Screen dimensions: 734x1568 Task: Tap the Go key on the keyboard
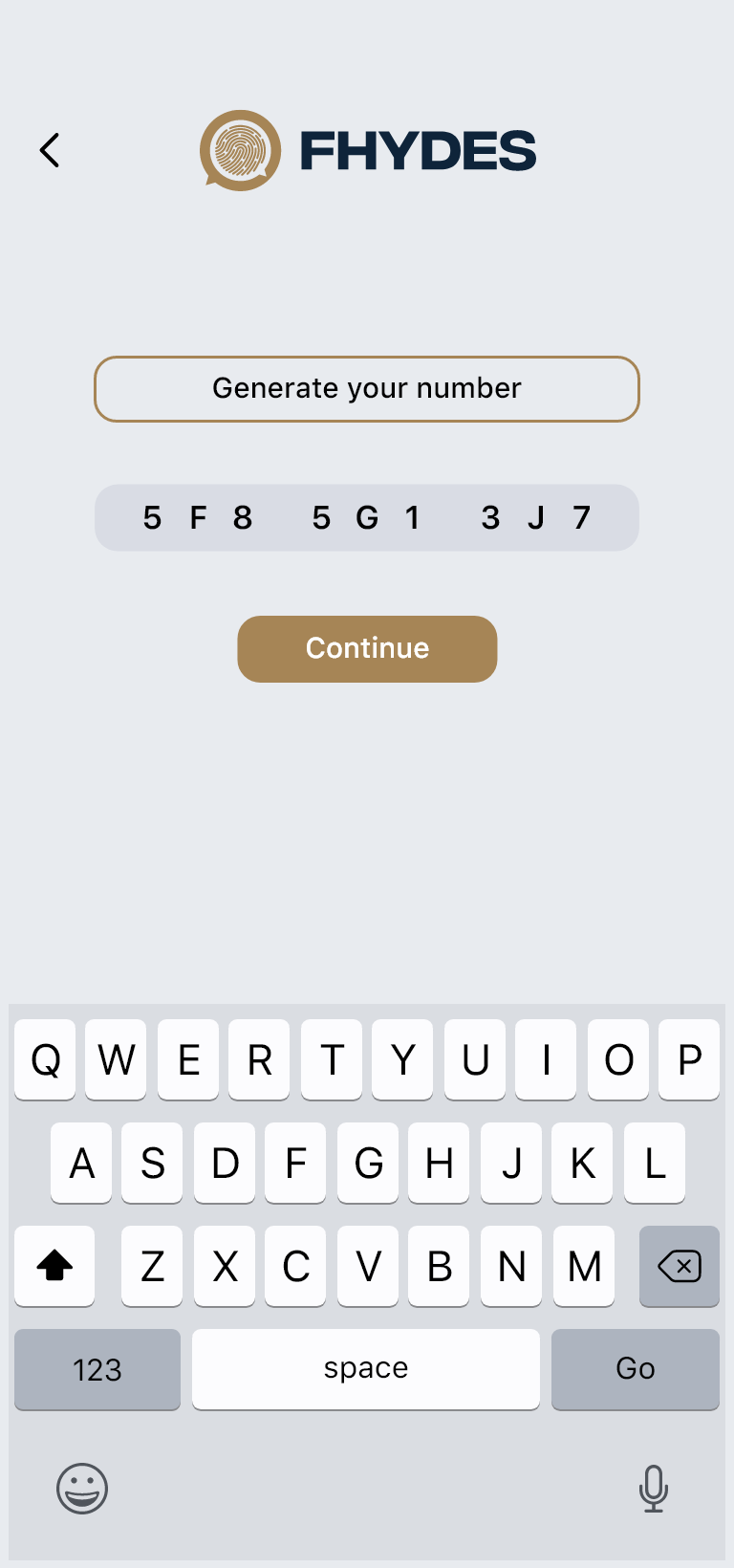(x=635, y=1369)
